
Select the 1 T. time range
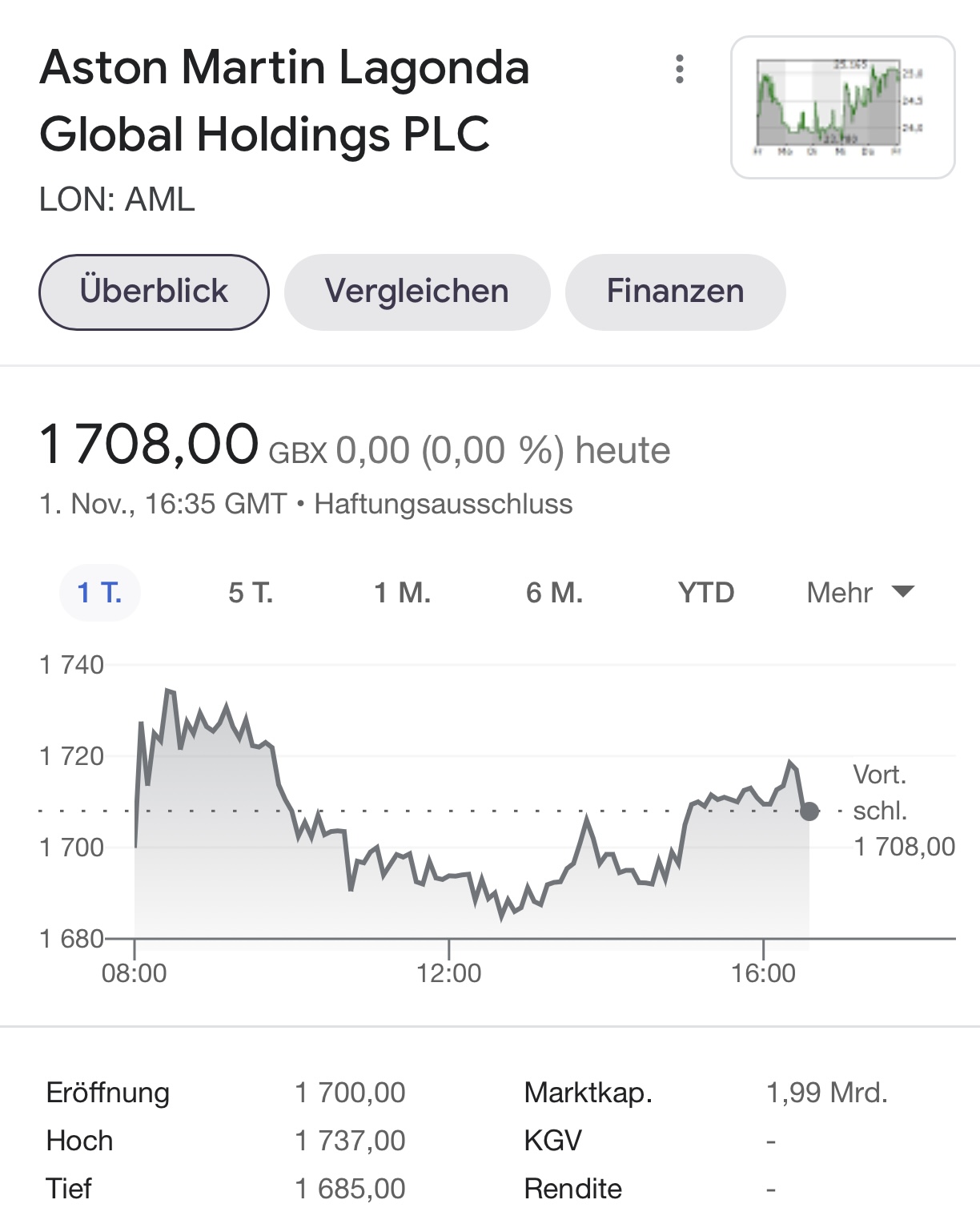click(99, 593)
